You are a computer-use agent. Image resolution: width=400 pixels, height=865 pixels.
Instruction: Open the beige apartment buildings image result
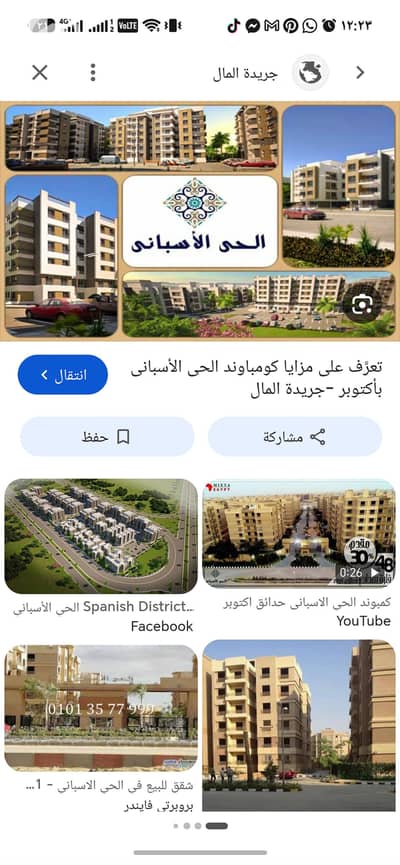click(298, 725)
